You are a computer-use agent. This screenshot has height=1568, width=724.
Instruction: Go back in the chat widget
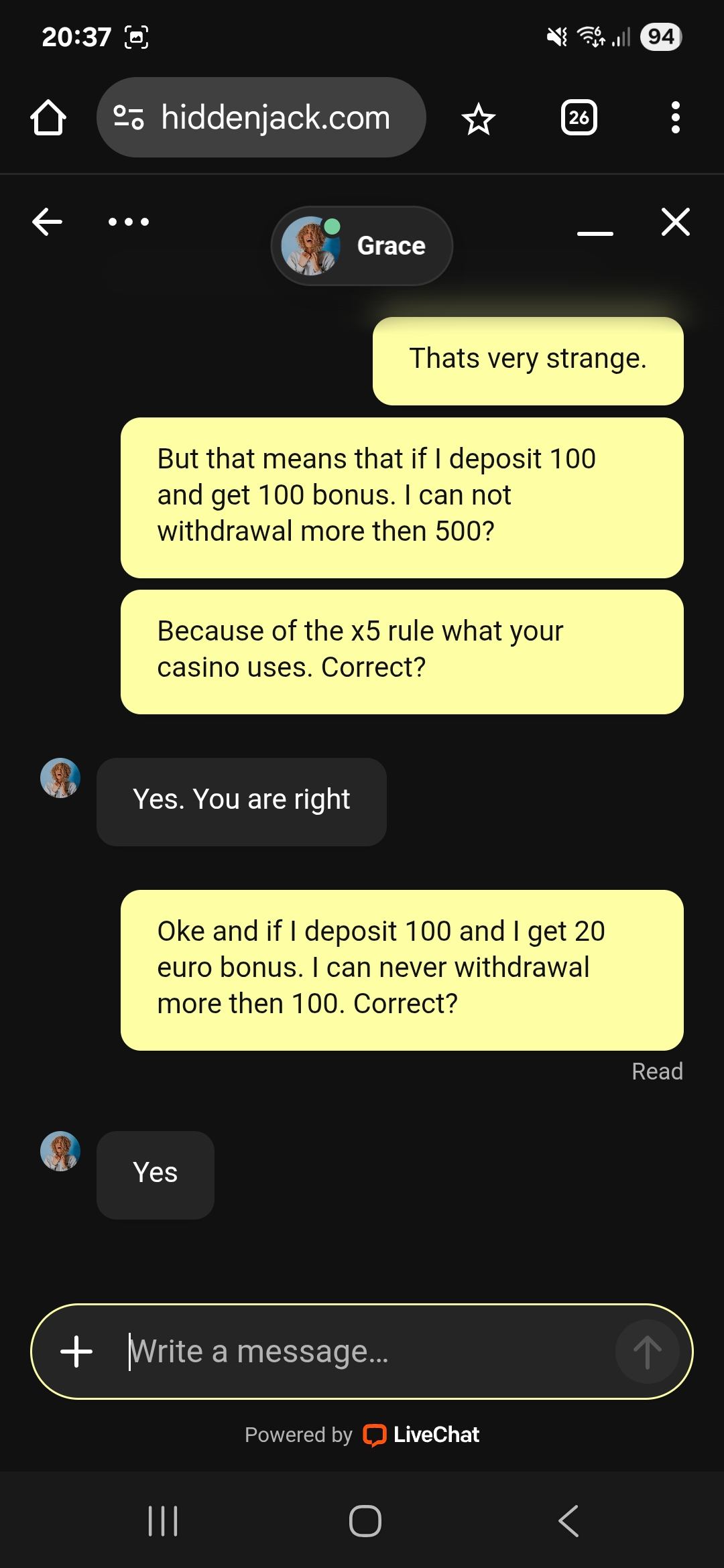click(47, 221)
